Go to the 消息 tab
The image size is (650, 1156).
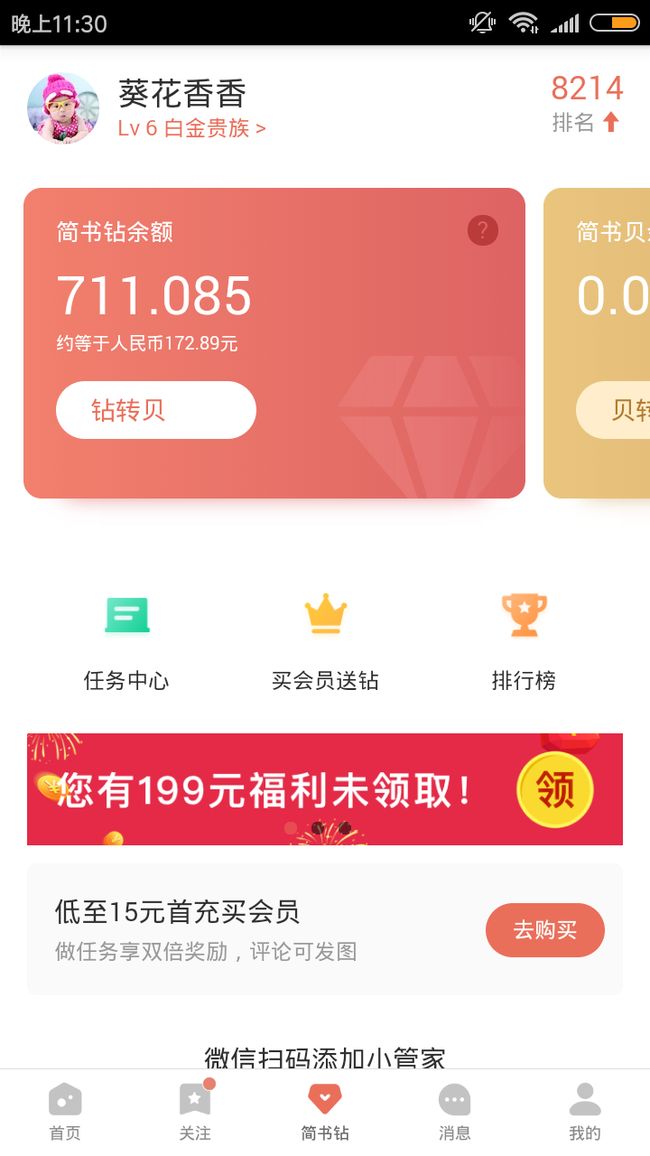point(455,1113)
